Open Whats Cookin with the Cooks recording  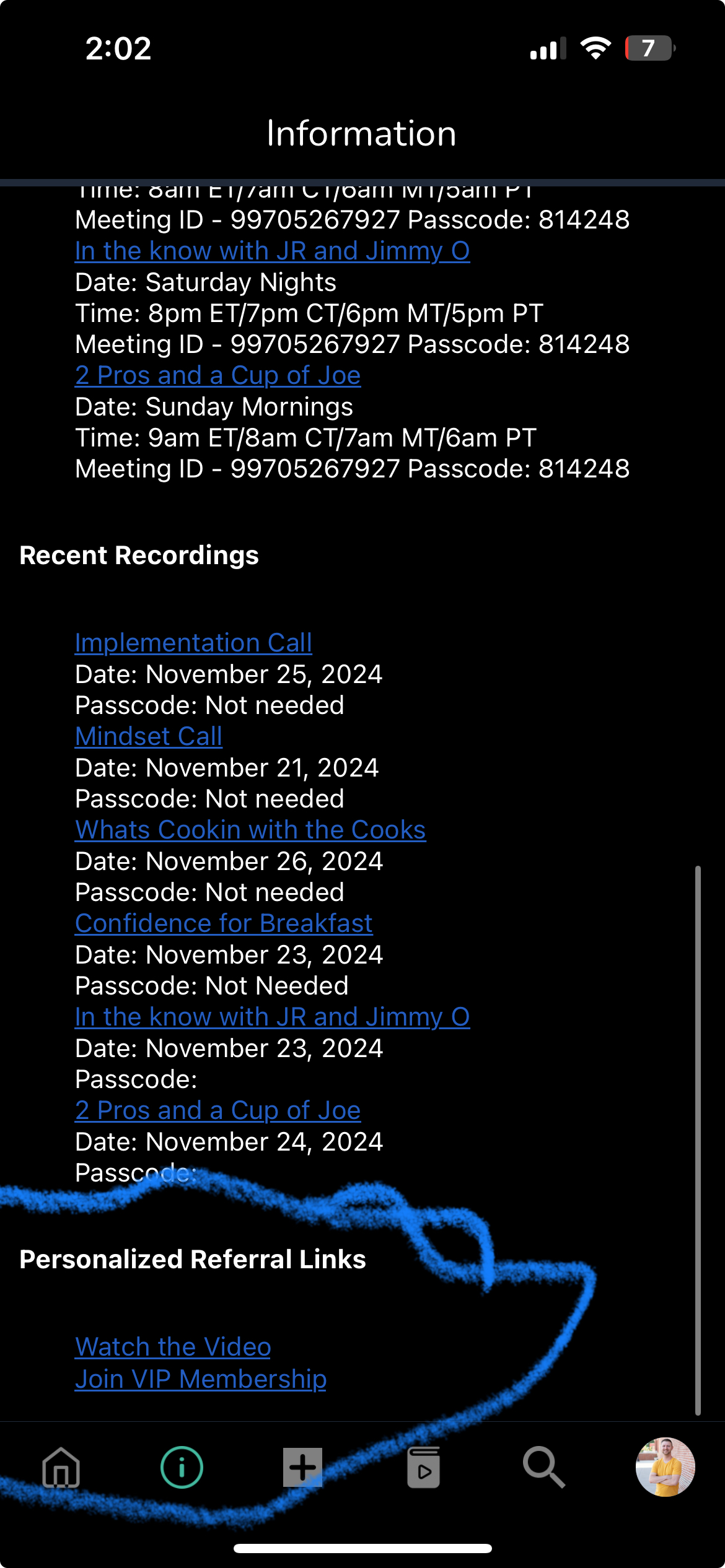250,830
